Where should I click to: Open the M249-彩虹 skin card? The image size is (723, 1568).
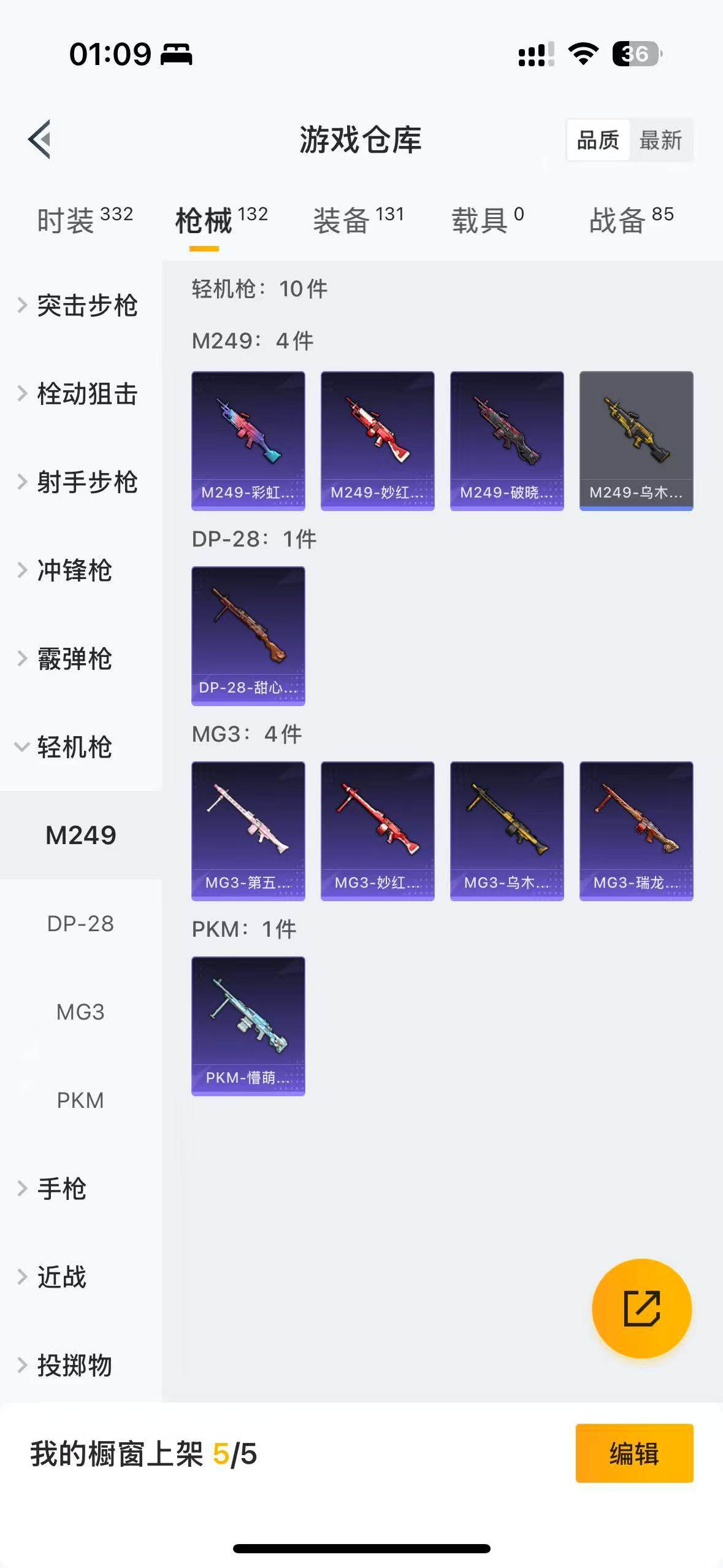248,440
